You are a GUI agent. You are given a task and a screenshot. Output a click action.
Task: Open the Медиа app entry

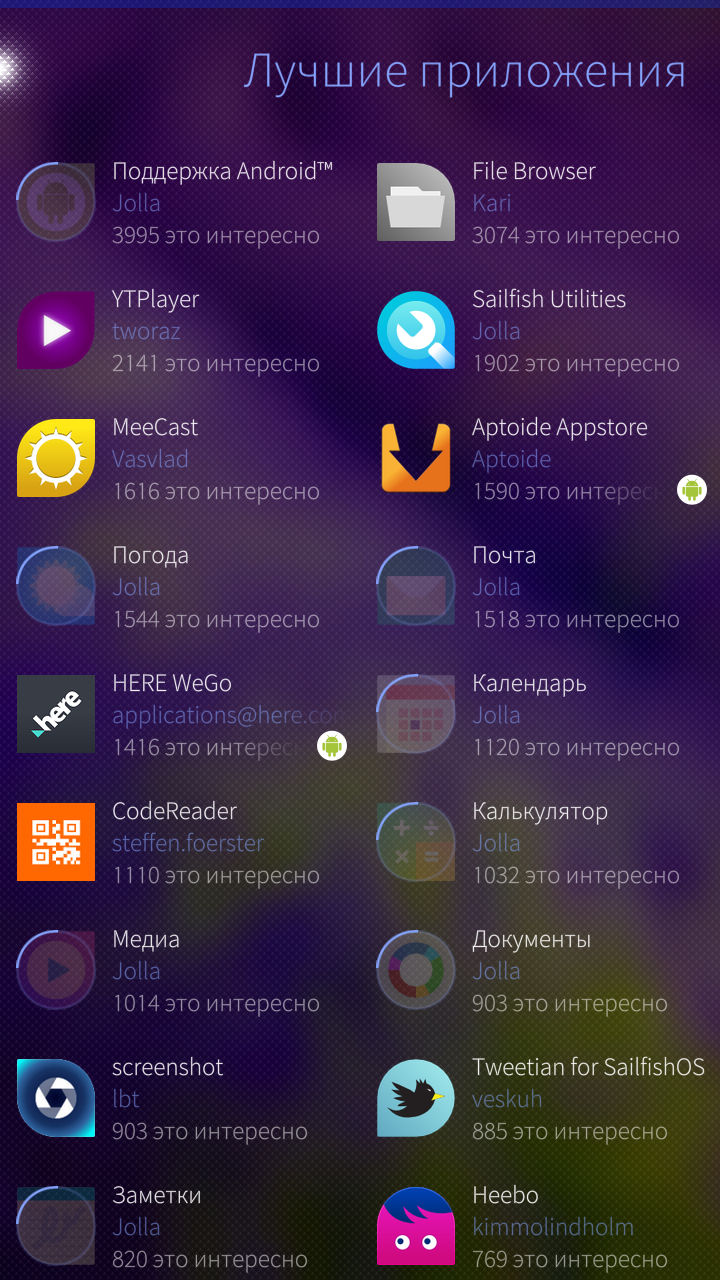pyautogui.click(x=180, y=971)
